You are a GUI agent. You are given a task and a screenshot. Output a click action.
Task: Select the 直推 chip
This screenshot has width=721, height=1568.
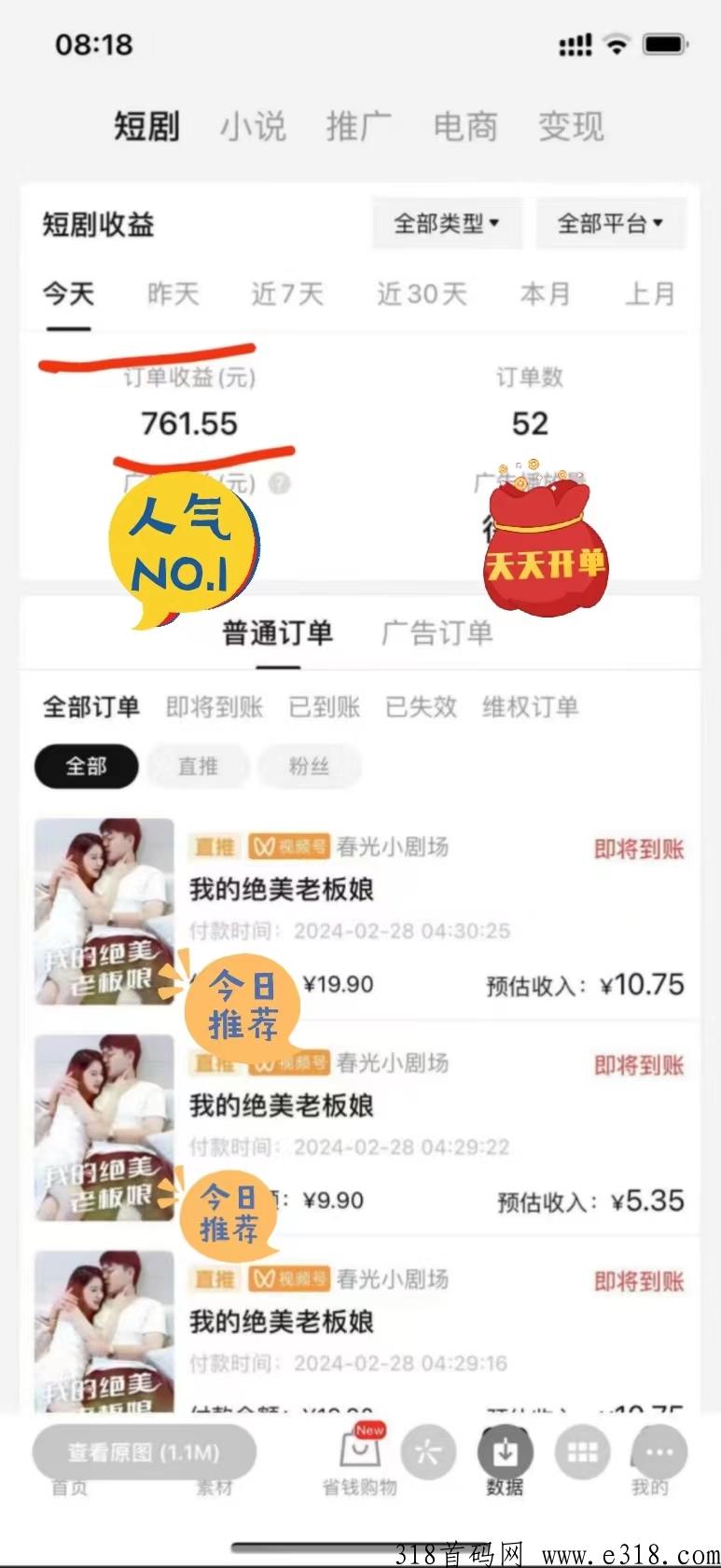click(198, 767)
